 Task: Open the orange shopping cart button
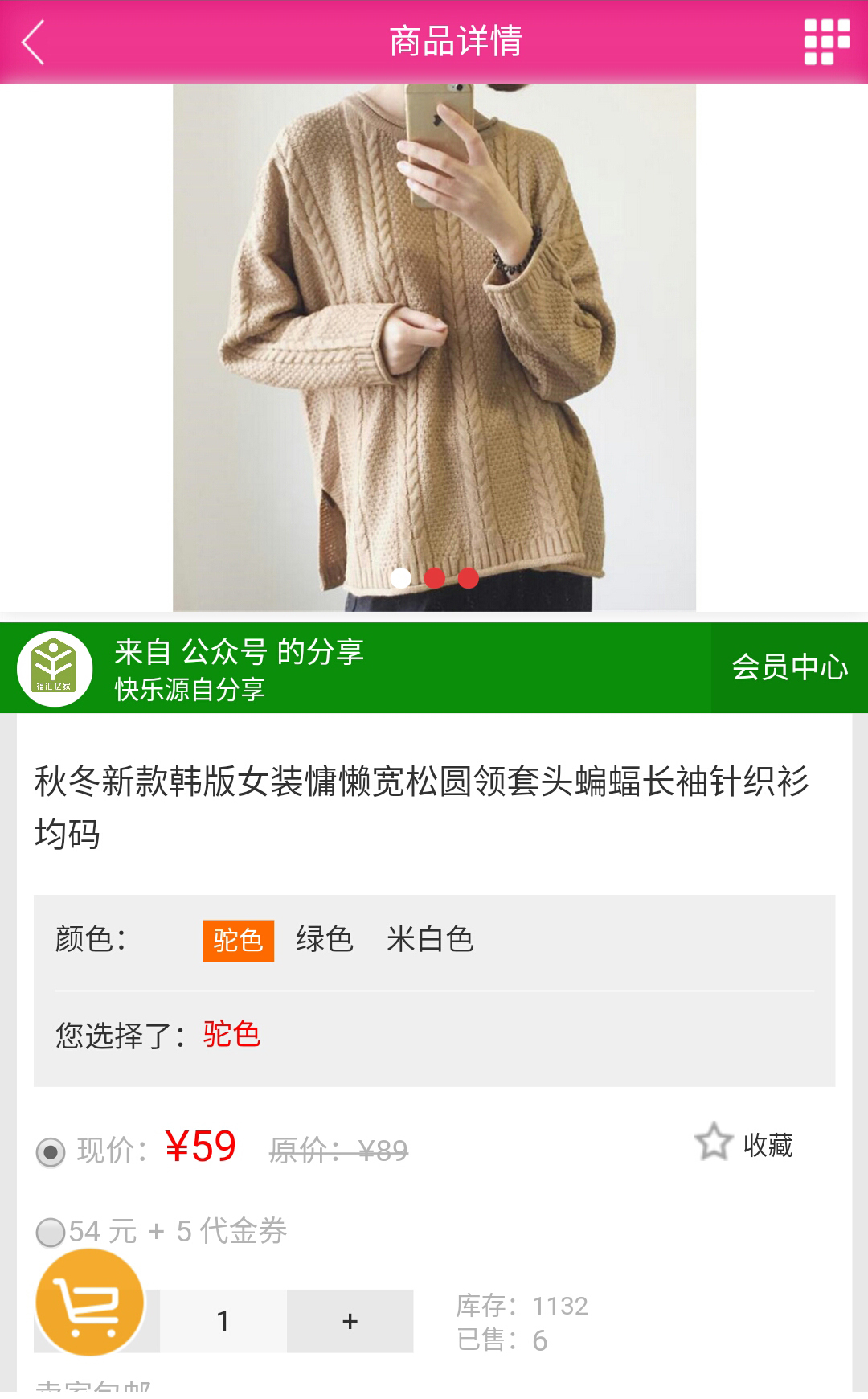tap(90, 1303)
